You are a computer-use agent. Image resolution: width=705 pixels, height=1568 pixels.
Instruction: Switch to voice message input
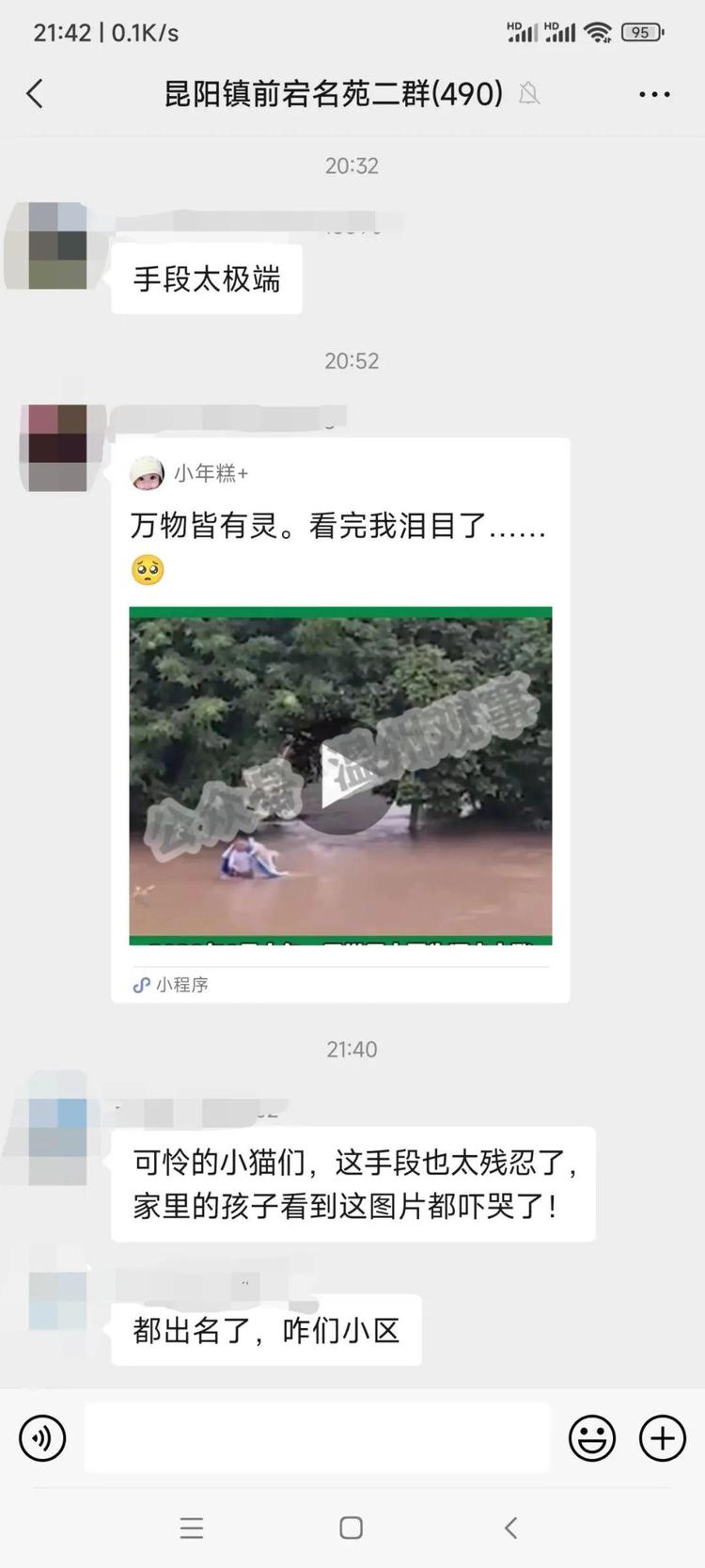(42, 1438)
